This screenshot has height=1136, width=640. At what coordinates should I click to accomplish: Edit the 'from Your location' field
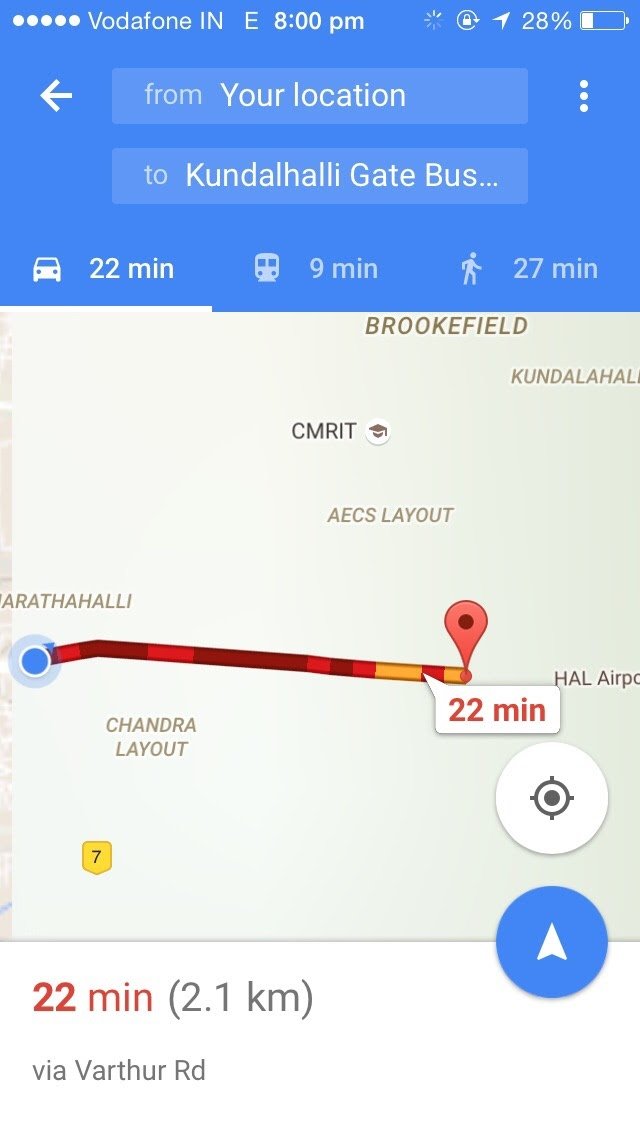320,96
